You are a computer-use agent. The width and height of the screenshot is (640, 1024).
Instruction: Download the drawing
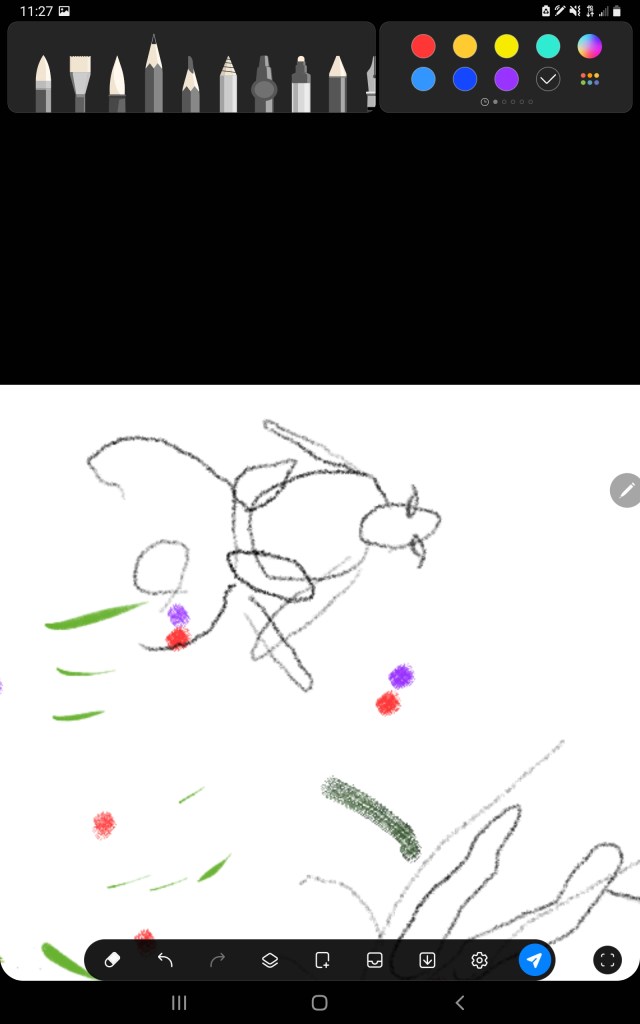(x=427, y=960)
